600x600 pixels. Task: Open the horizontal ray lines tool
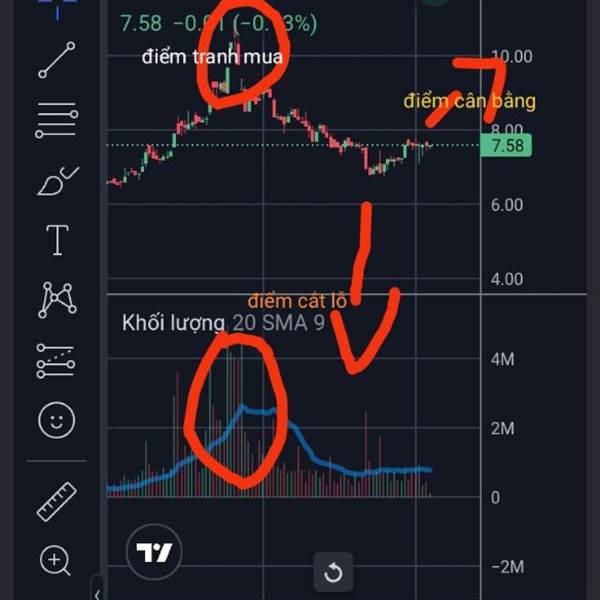57,120
